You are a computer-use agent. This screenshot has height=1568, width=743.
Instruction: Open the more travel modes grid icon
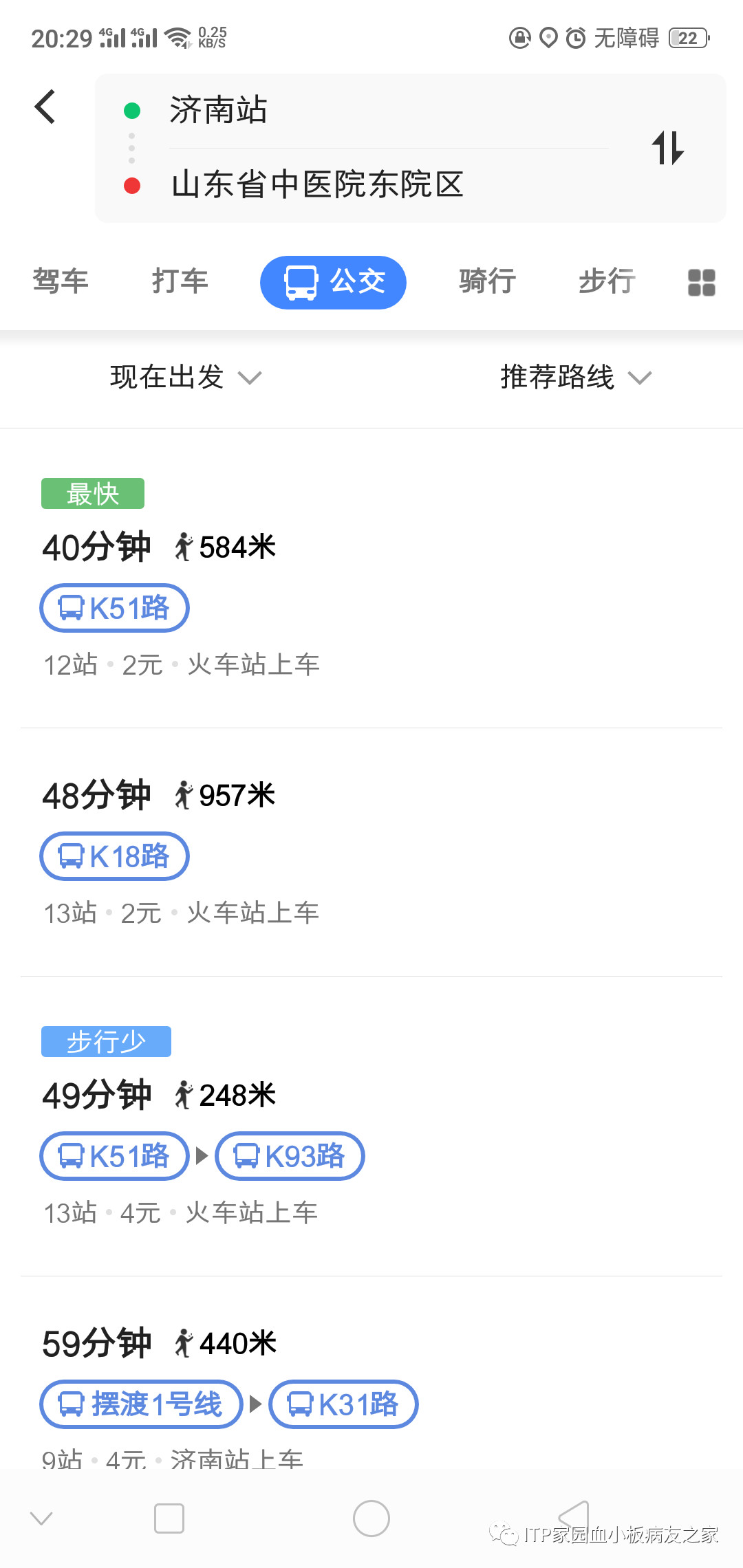[x=701, y=283]
